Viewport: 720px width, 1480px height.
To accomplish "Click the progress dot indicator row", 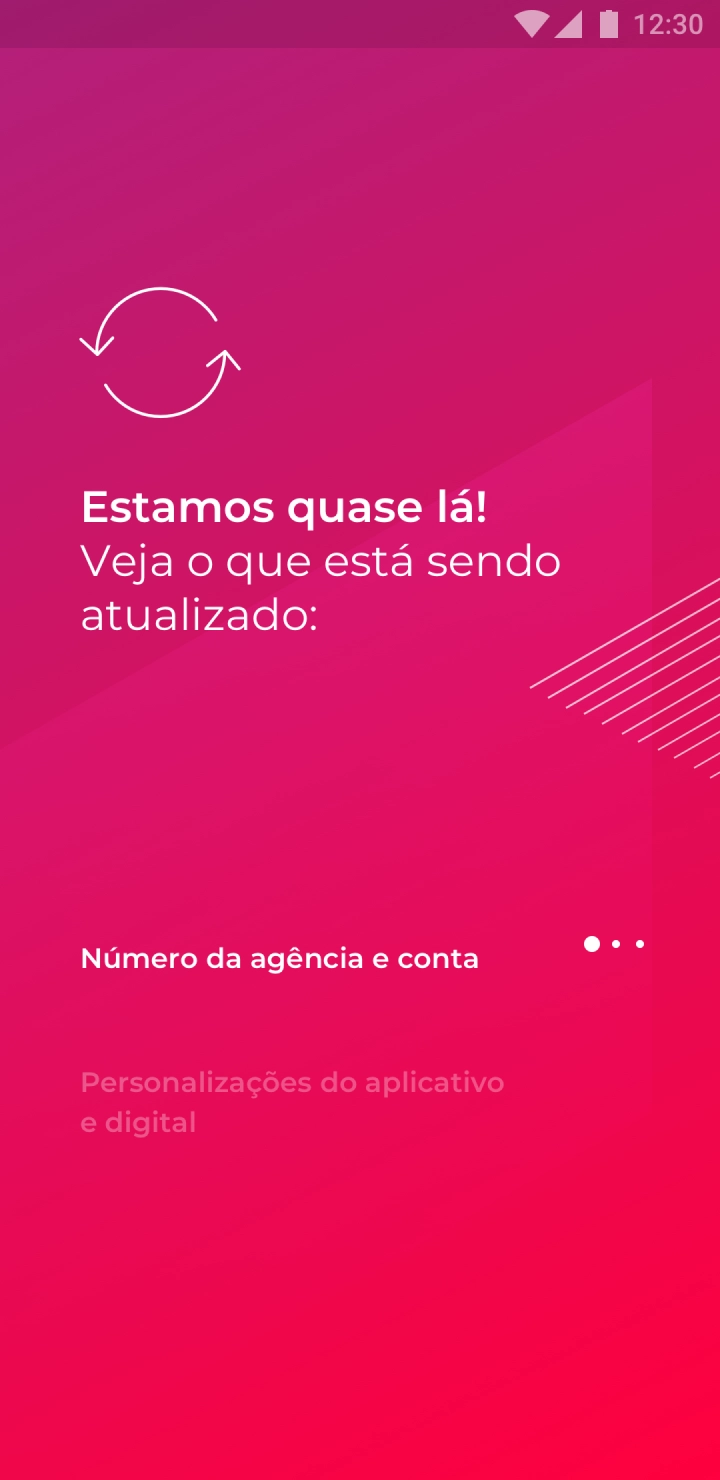I will [x=616, y=944].
